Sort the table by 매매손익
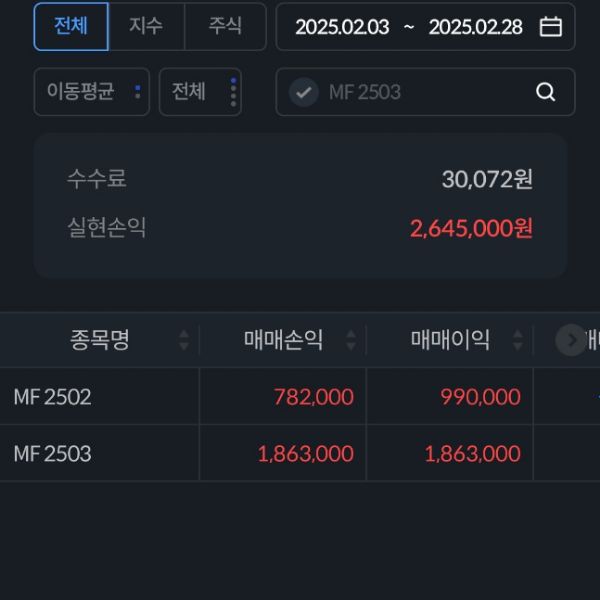The width and height of the screenshot is (600, 600). pos(284,340)
